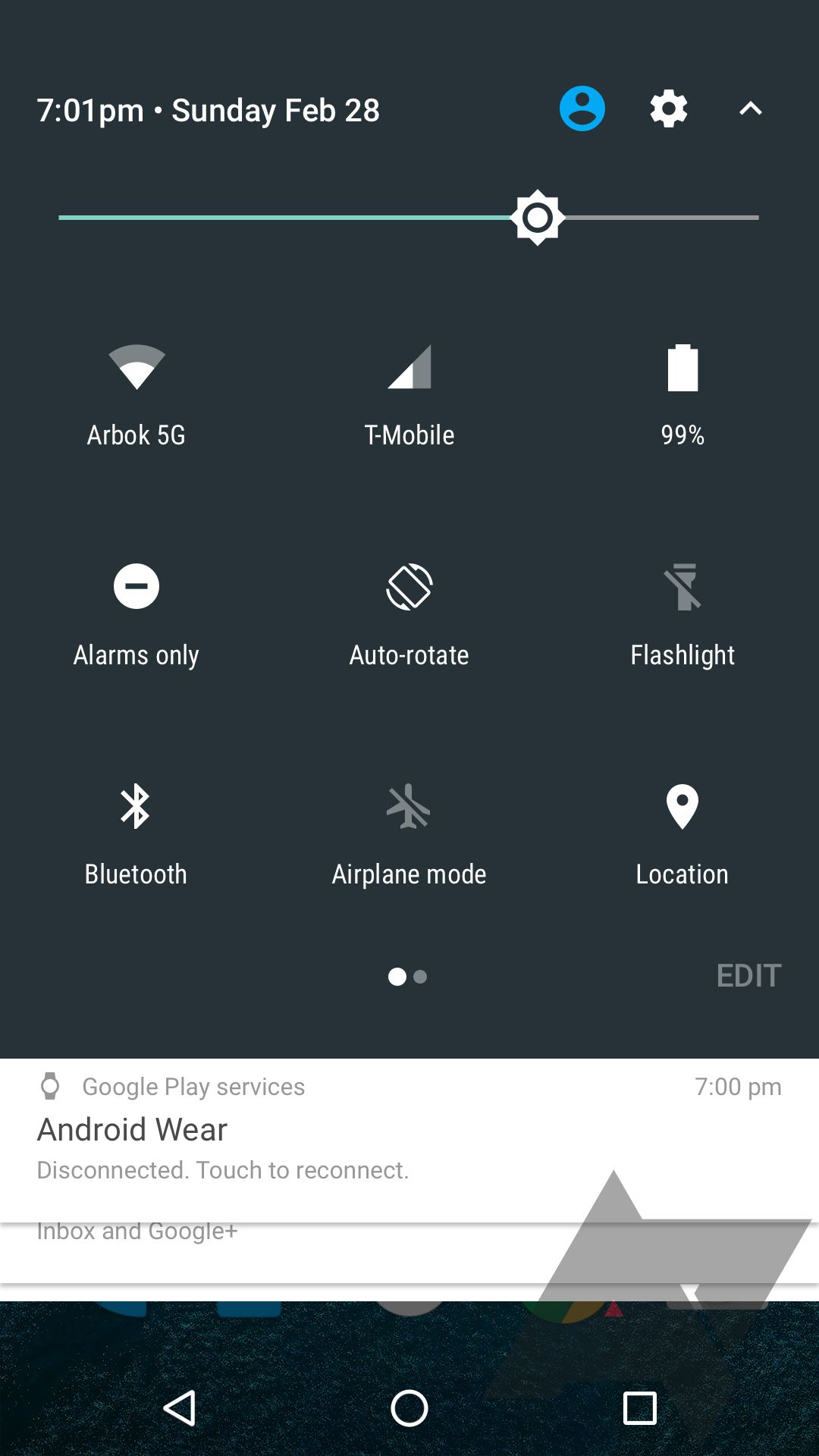Select the Location tile
This screenshot has height=1456, width=819.
(x=682, y=834)
